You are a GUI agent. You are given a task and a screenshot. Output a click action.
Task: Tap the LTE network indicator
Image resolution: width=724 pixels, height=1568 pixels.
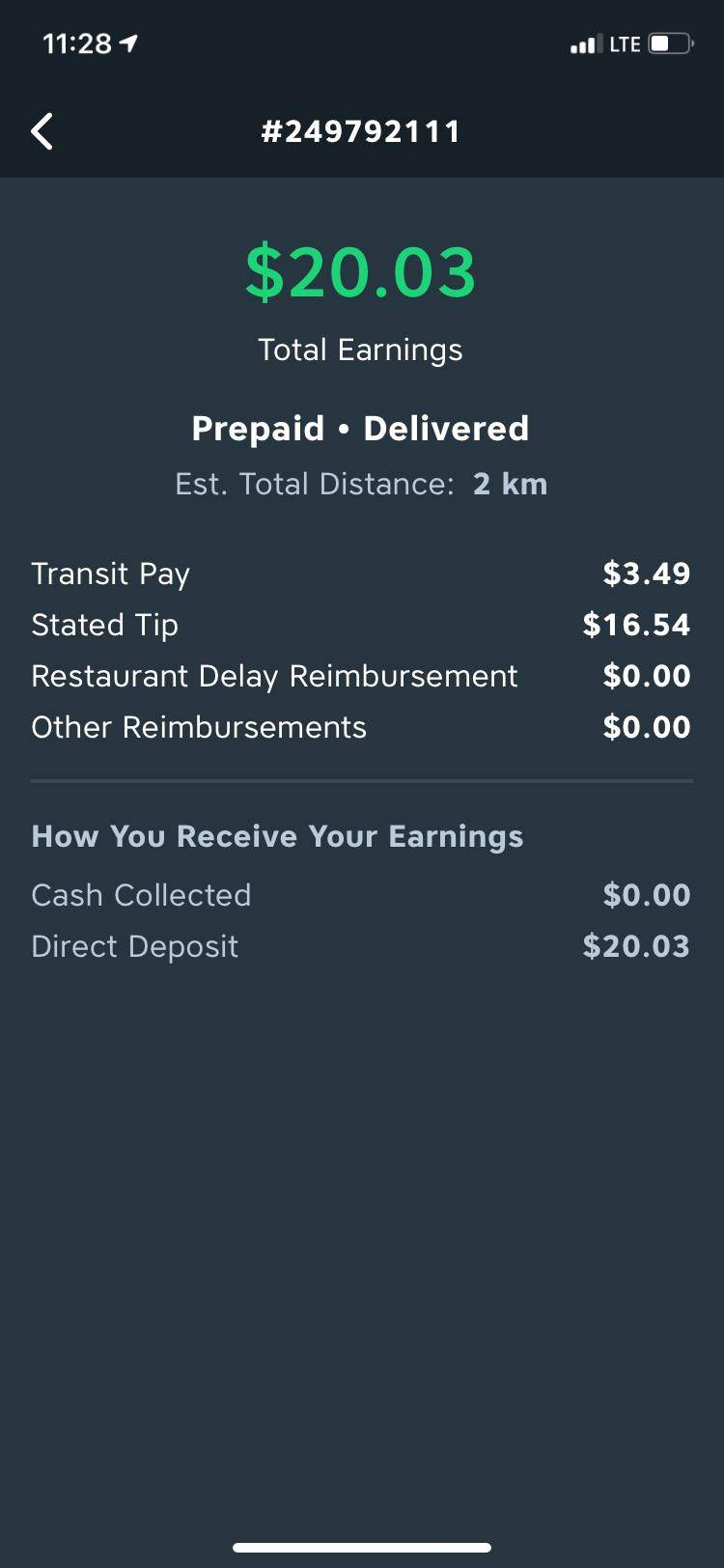(x=625, y=43)
